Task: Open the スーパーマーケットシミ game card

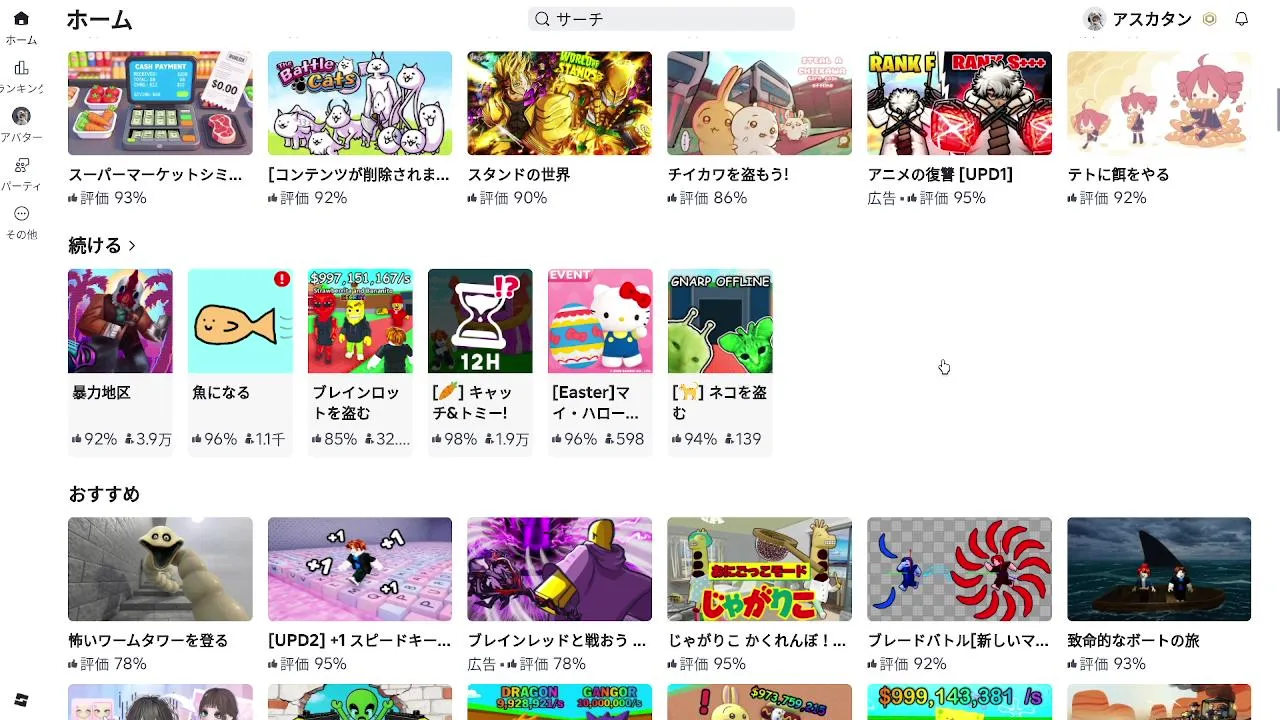Action: [x=160, y=103]
